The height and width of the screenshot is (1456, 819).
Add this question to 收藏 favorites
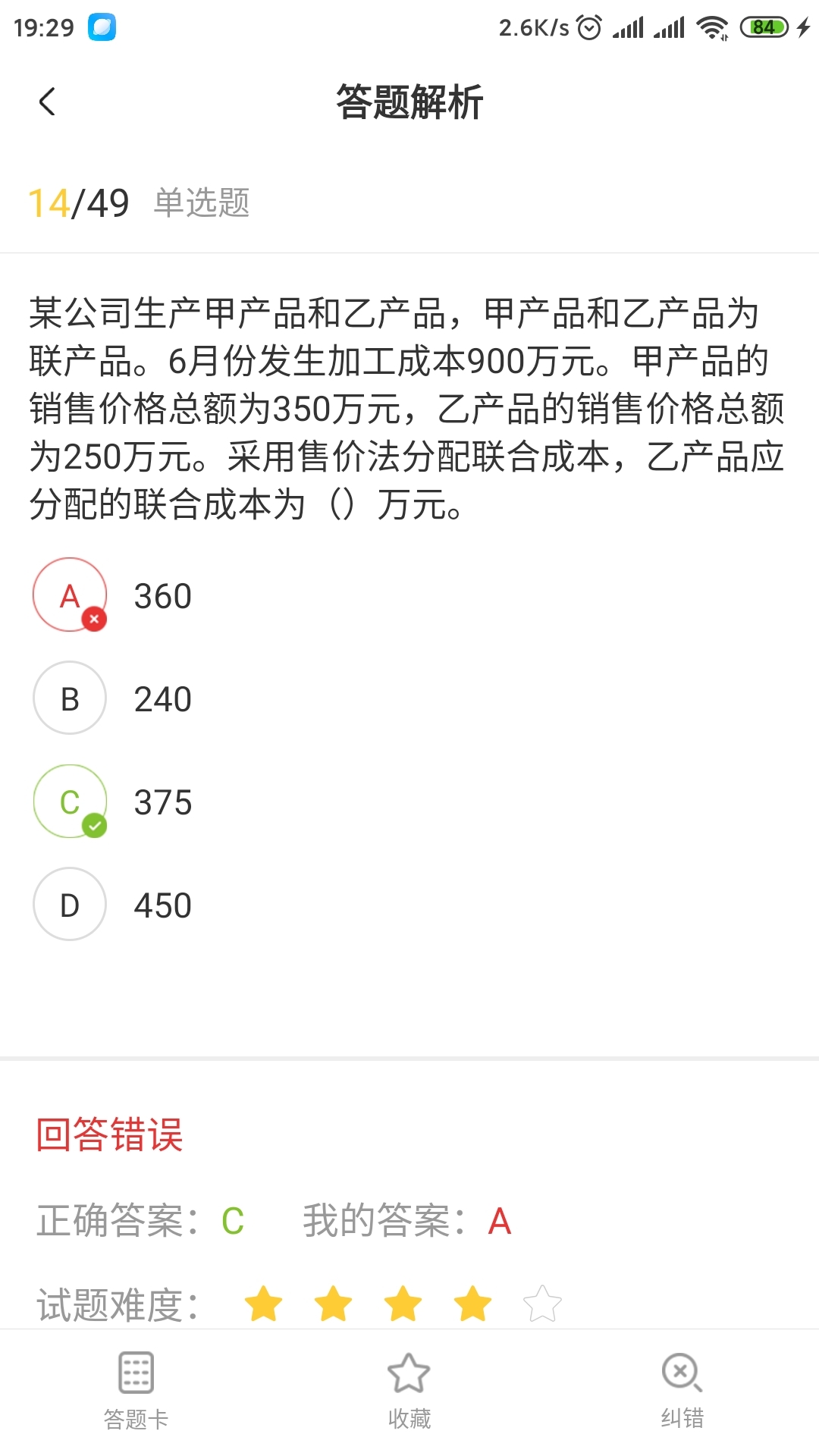tap(409, 1392)
